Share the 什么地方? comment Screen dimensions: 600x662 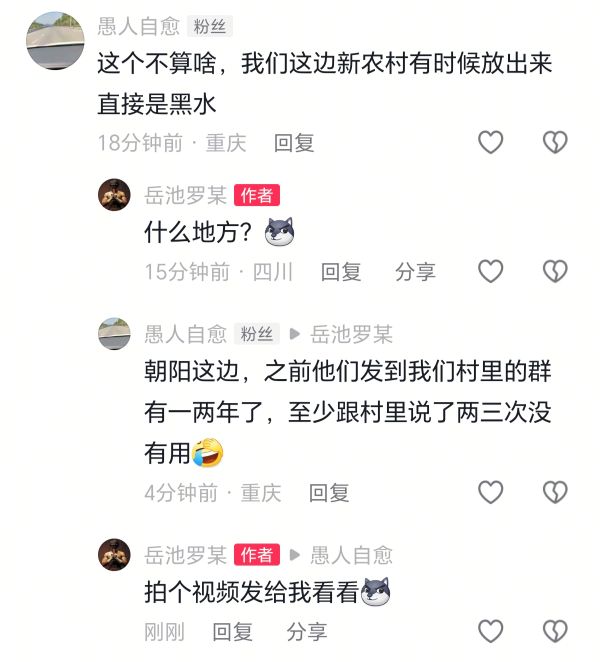pos(415,271)
